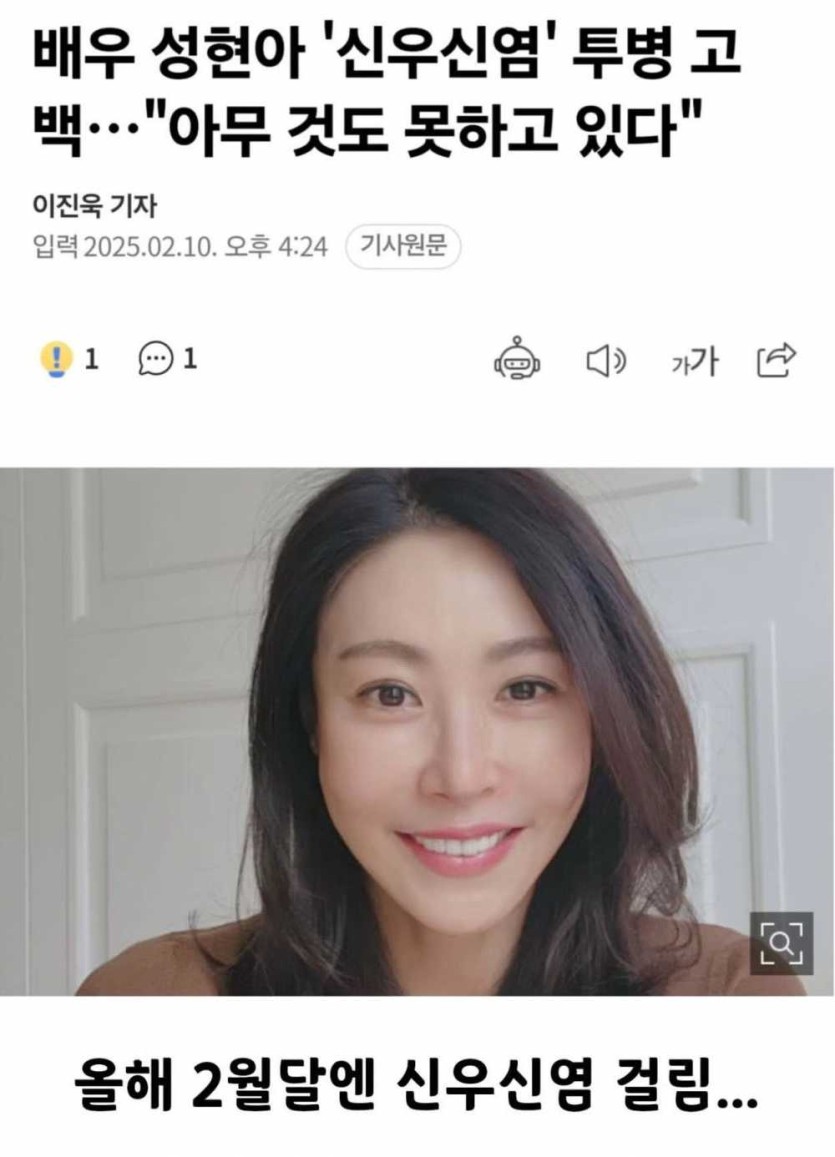
Task: Enlarge the photo with magnifier icon
Action: (781, 942)
